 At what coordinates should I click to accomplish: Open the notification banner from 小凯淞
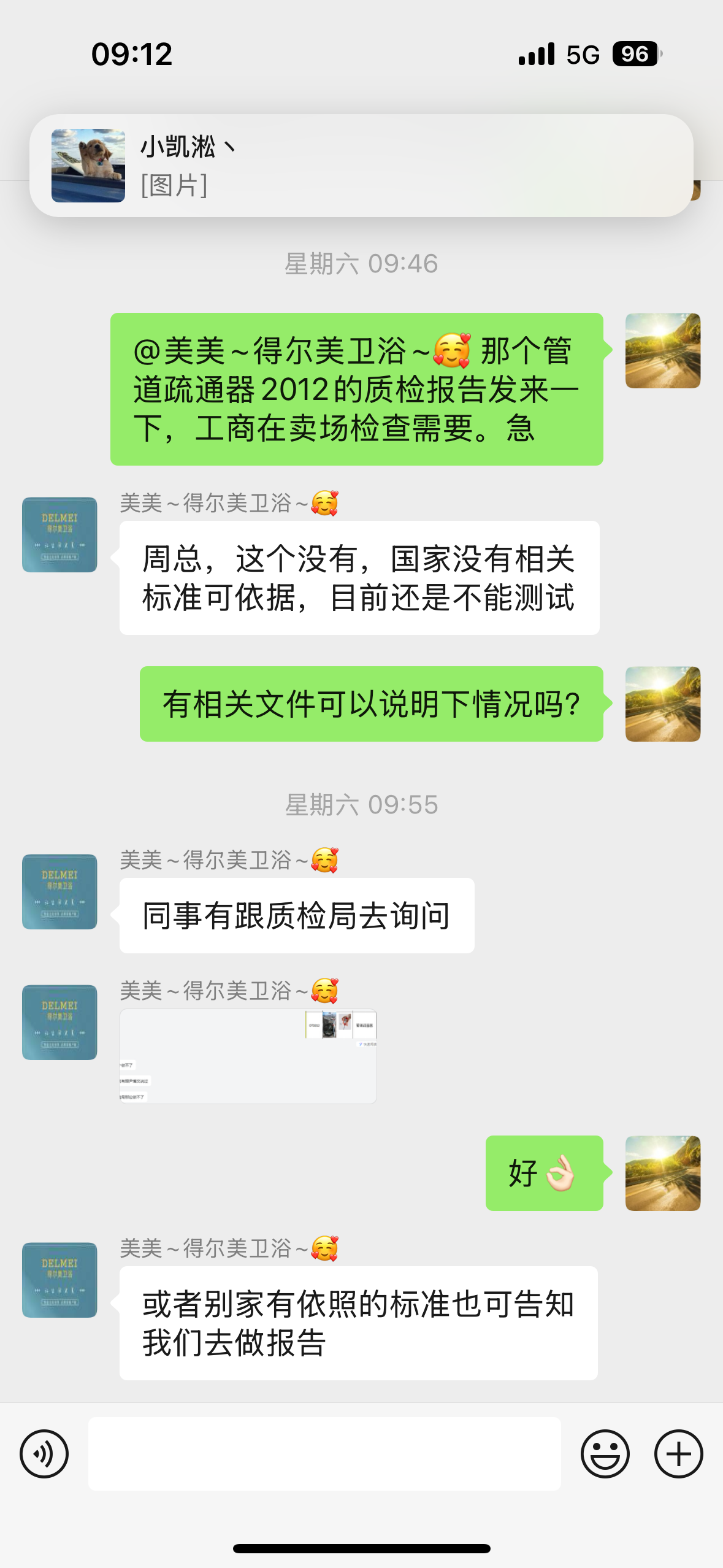[x=361, y=166]
